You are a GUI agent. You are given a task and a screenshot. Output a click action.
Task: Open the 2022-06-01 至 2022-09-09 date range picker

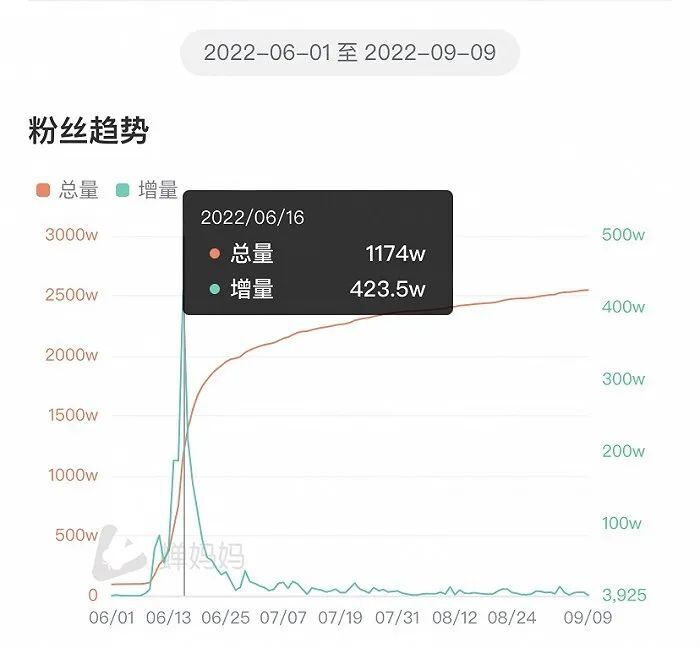coord(350,53)
